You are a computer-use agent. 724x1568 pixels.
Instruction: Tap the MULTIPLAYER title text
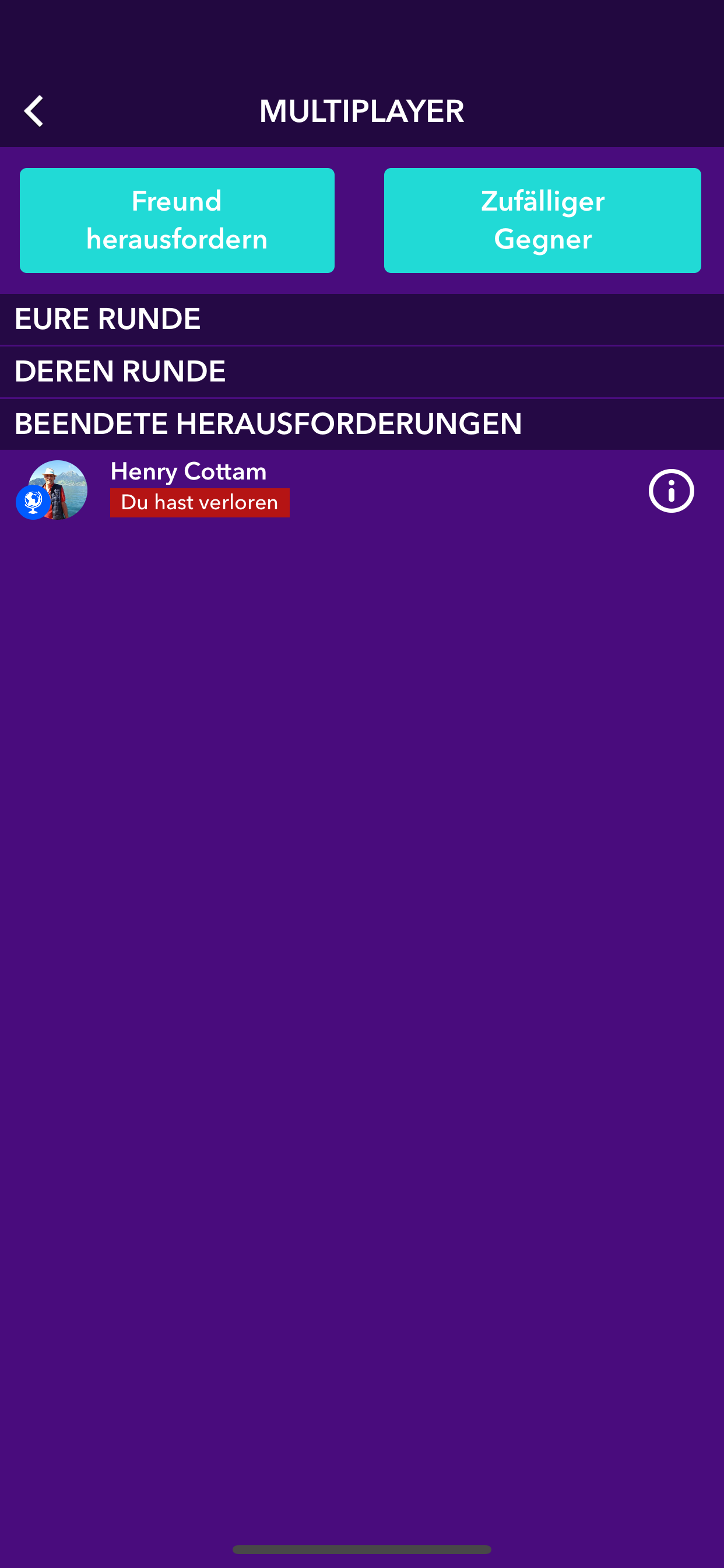pos(362,111)
